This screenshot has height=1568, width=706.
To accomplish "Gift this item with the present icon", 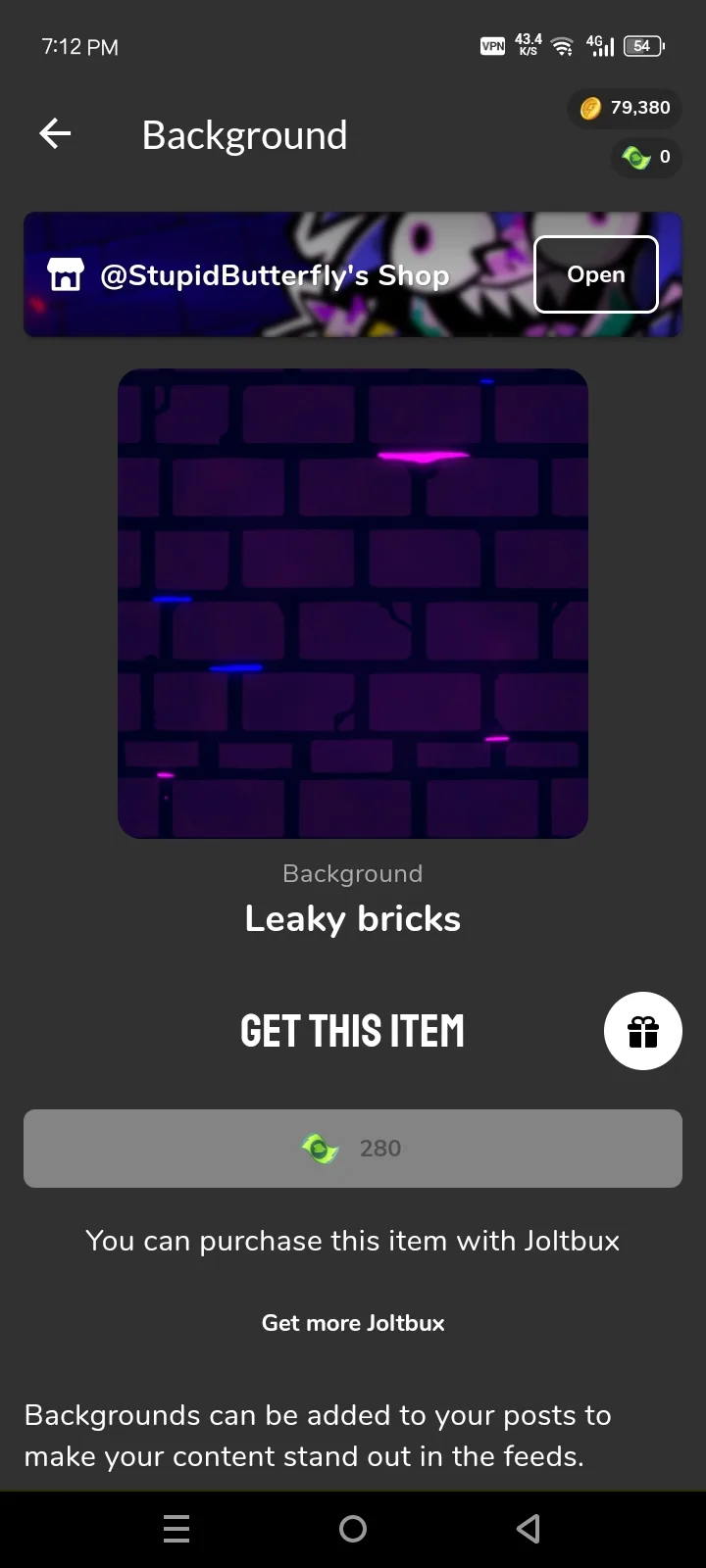I will 642,1031.
